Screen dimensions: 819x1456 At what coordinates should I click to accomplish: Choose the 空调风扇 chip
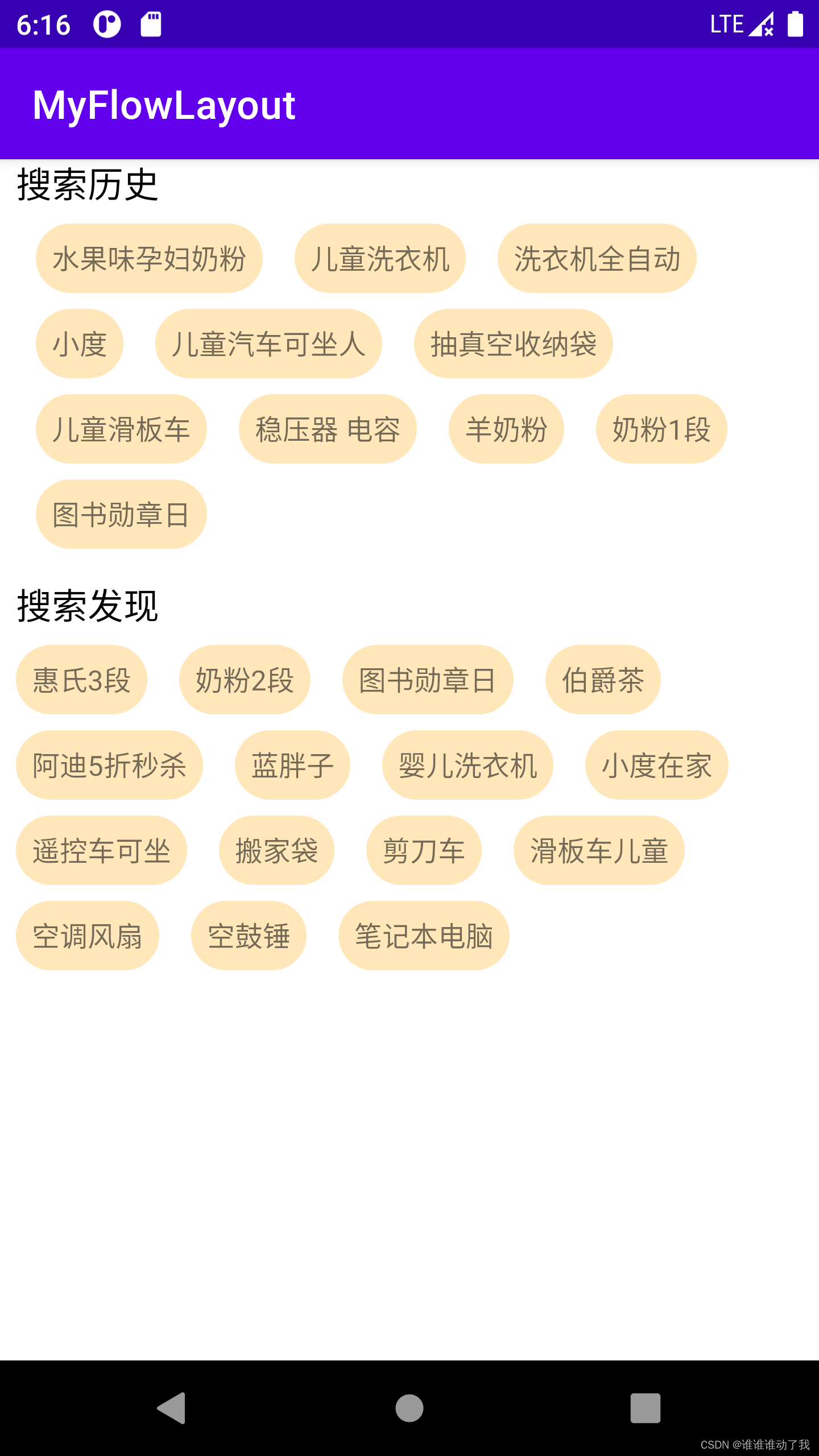(88, 936)
